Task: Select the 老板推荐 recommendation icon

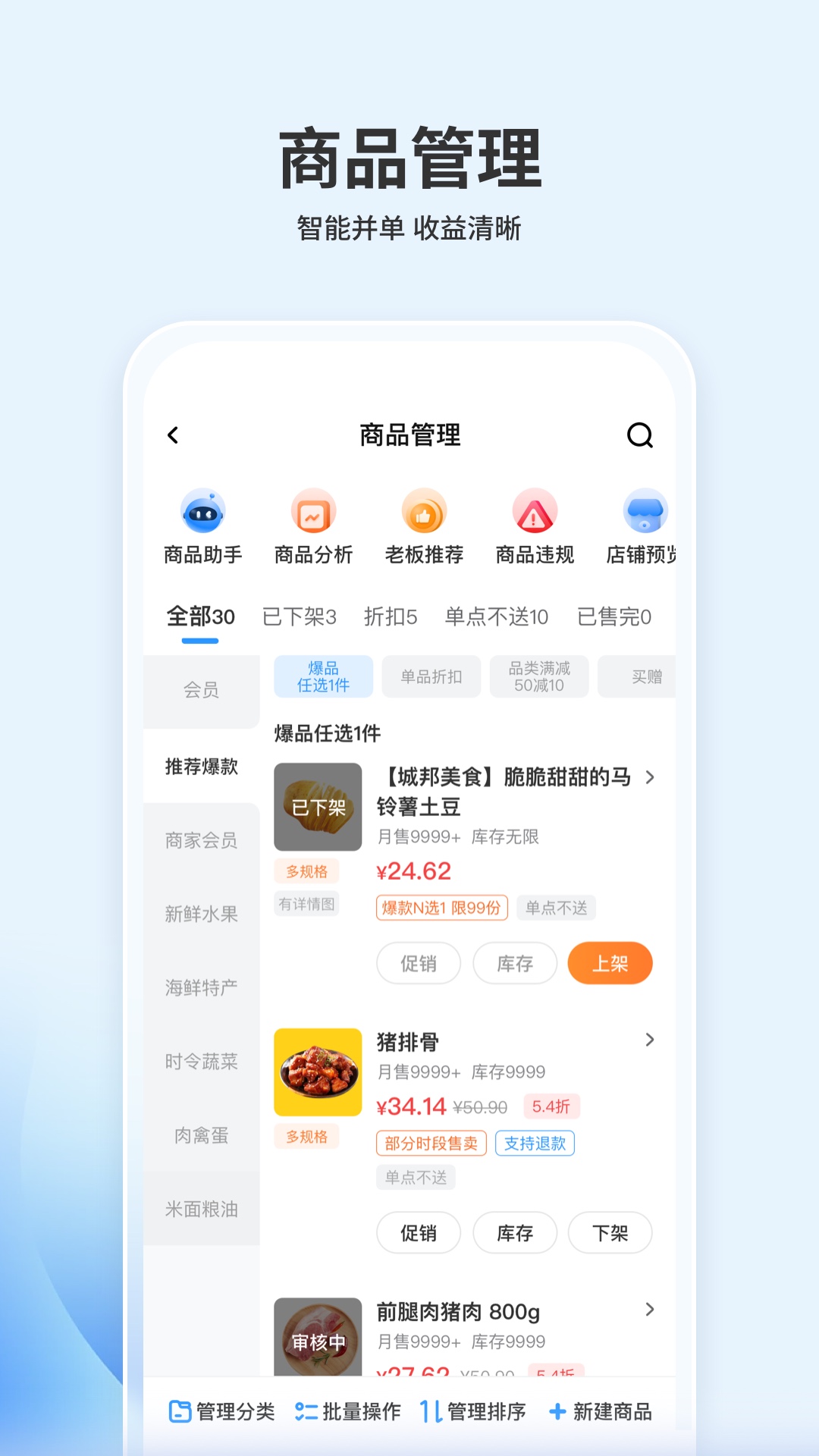Action: click(x=423, y=525)
